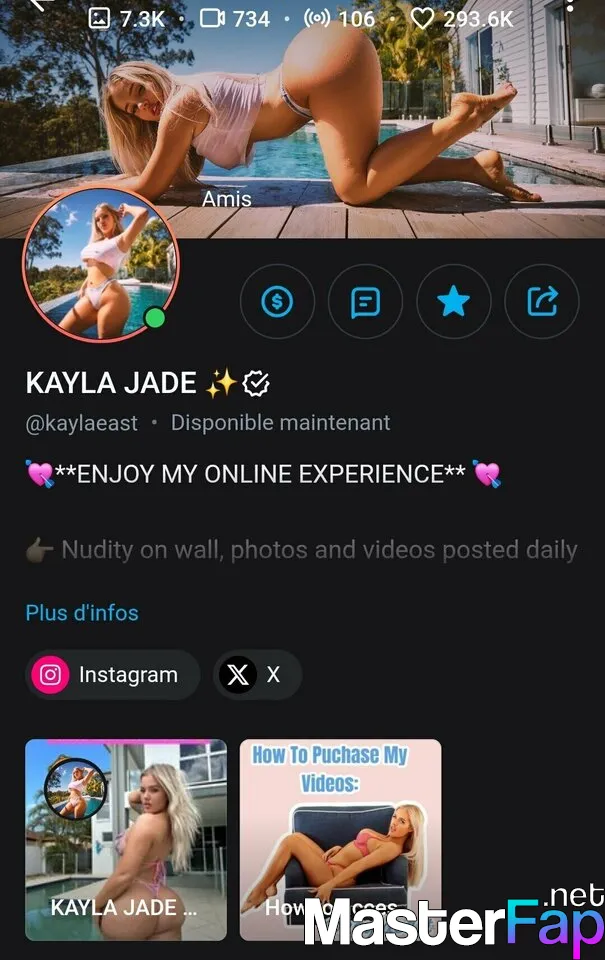Open the tip dollar icon
This screenshot has width=605, height=960.
point(277,301)
